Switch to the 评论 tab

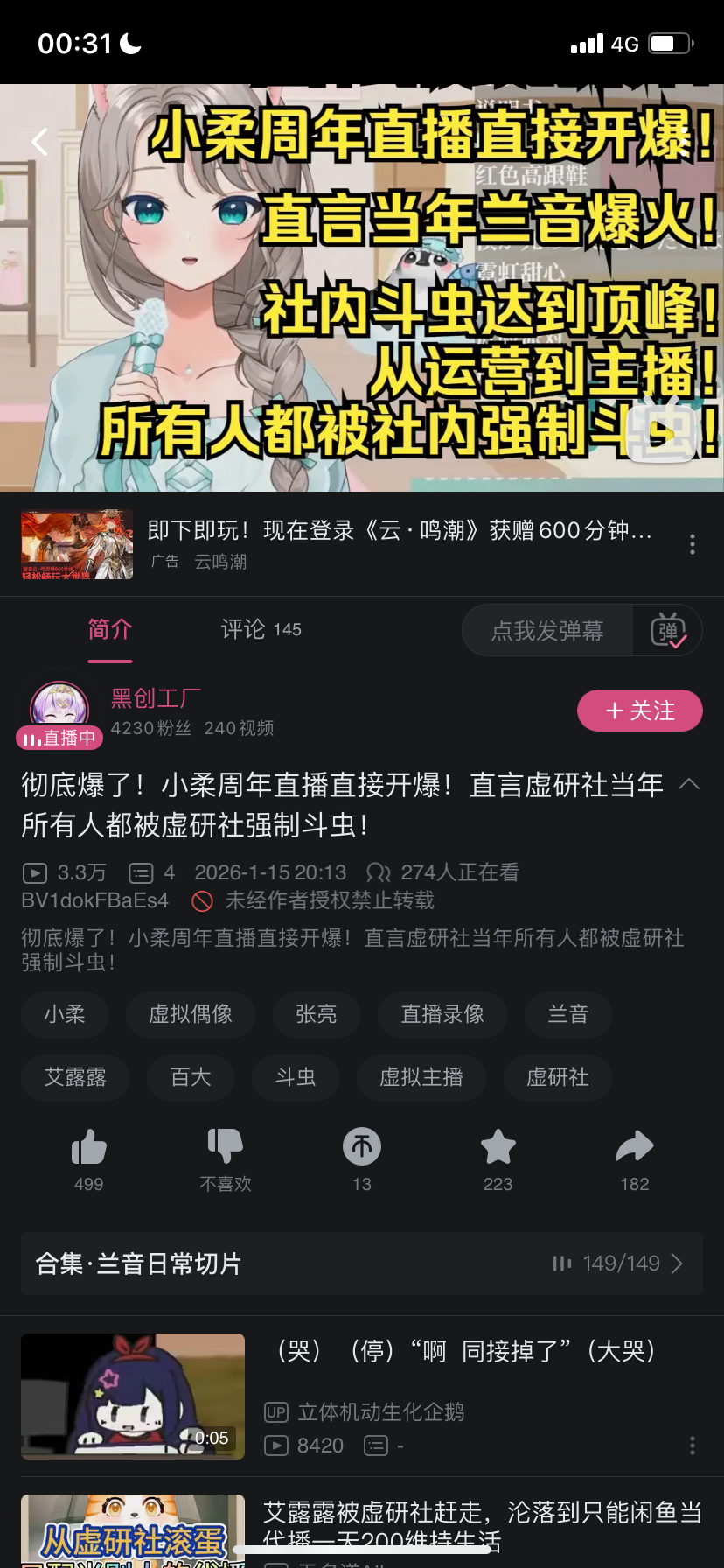click(x=260, y=629)
